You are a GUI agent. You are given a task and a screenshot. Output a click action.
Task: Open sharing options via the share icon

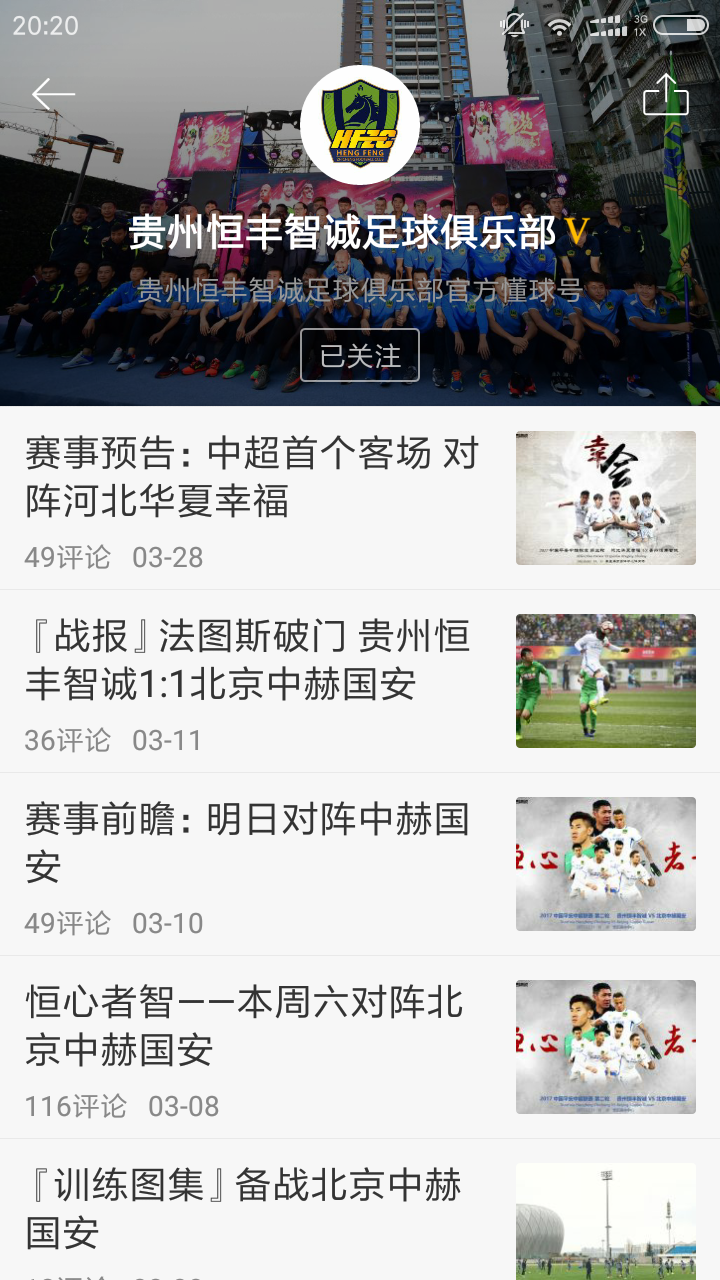coord(668,93)
